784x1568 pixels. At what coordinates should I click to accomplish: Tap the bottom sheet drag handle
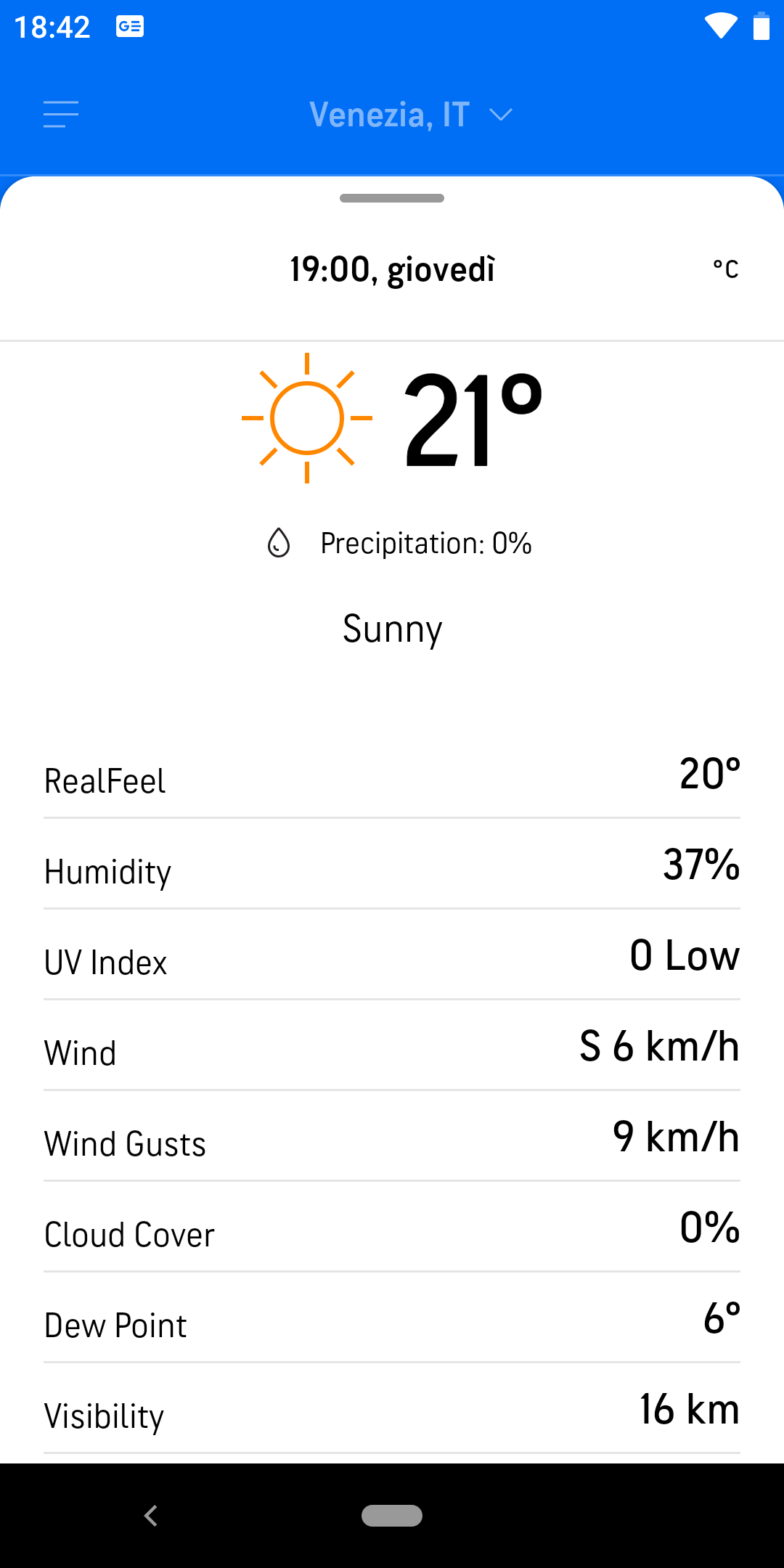tap(392, 198)
